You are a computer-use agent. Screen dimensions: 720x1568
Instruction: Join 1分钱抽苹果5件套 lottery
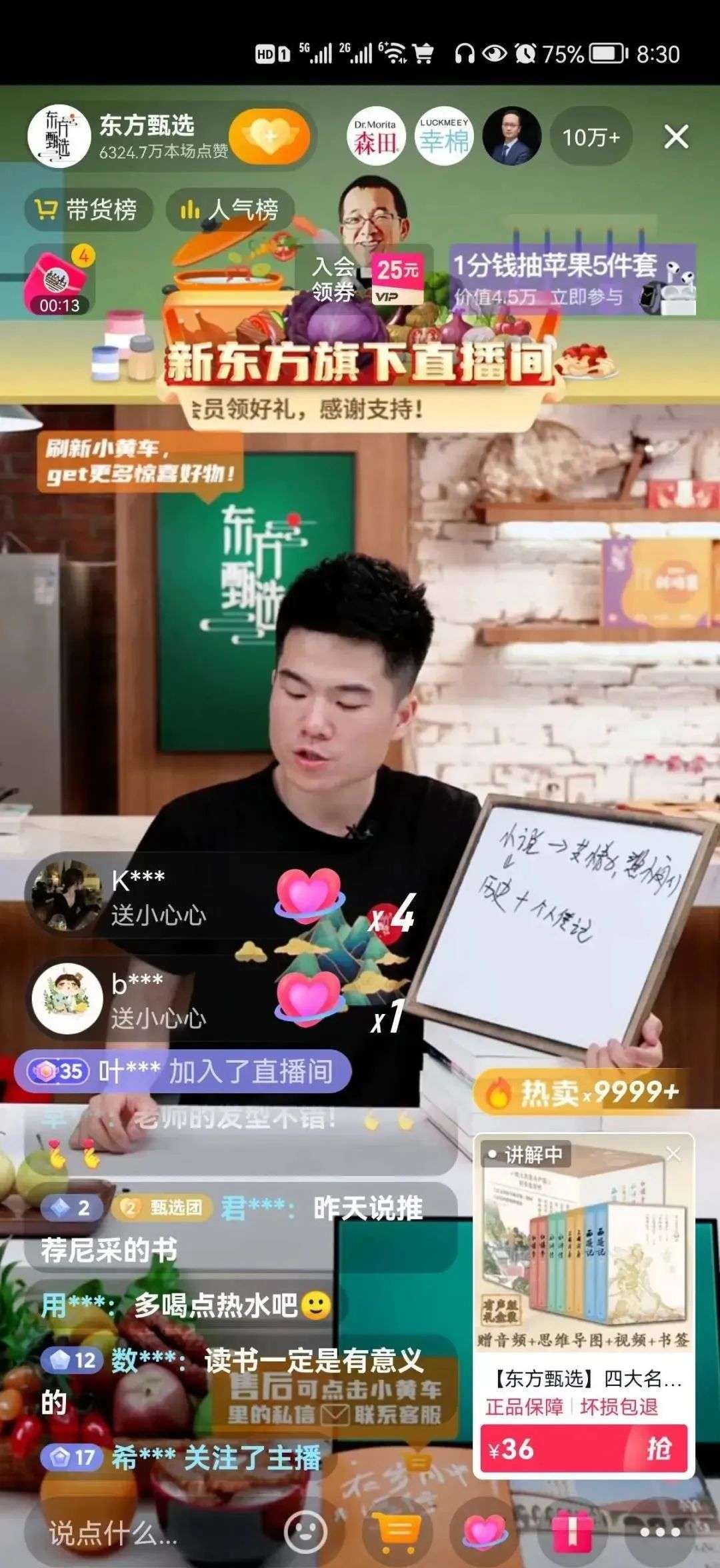point(572,279)
